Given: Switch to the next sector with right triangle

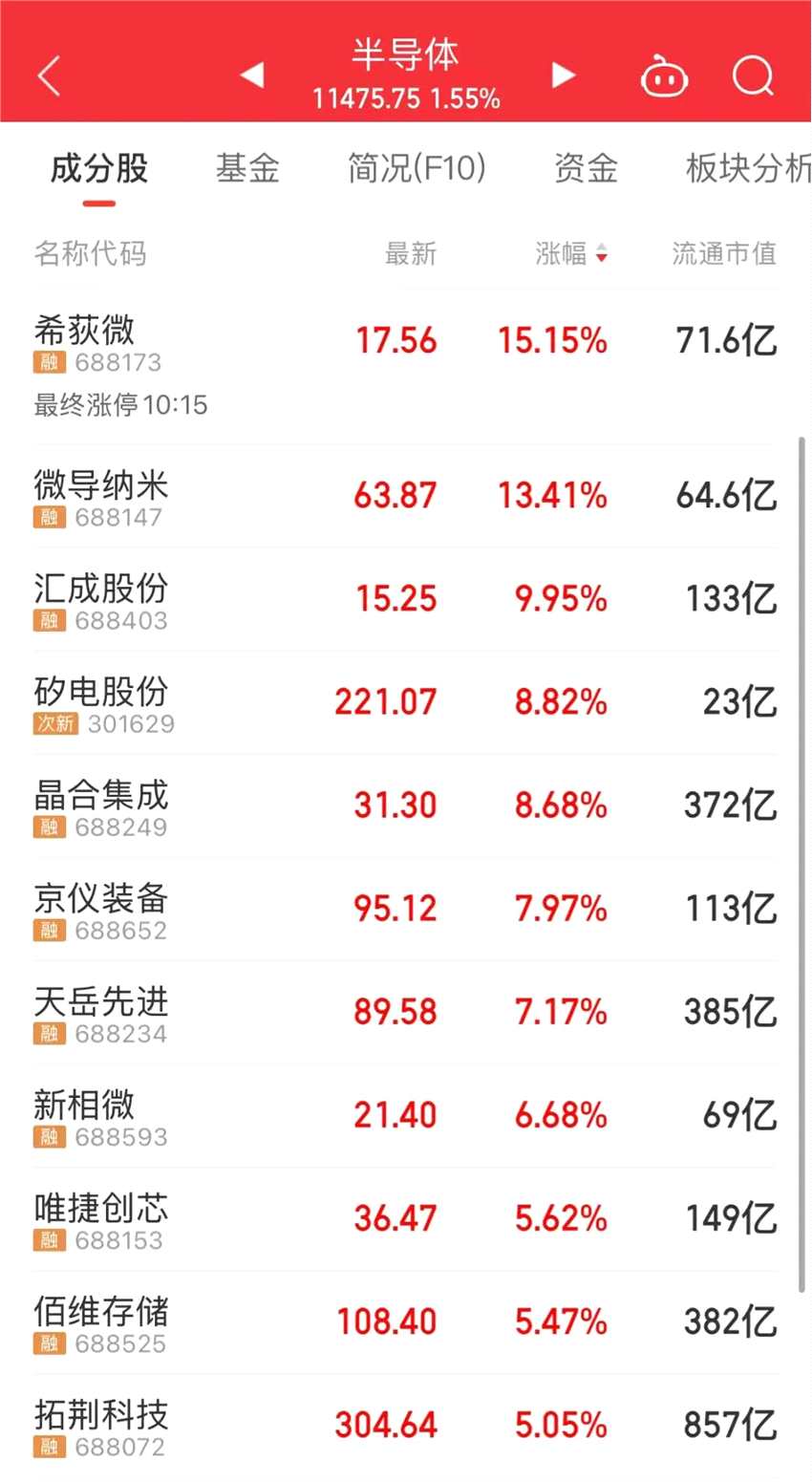Looking at the screenshot, I should tap(564, 75).
